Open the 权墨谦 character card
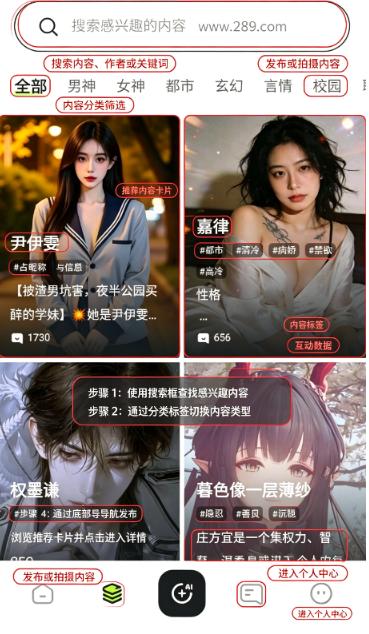This screenshot has width=369, height=634. 90,461
